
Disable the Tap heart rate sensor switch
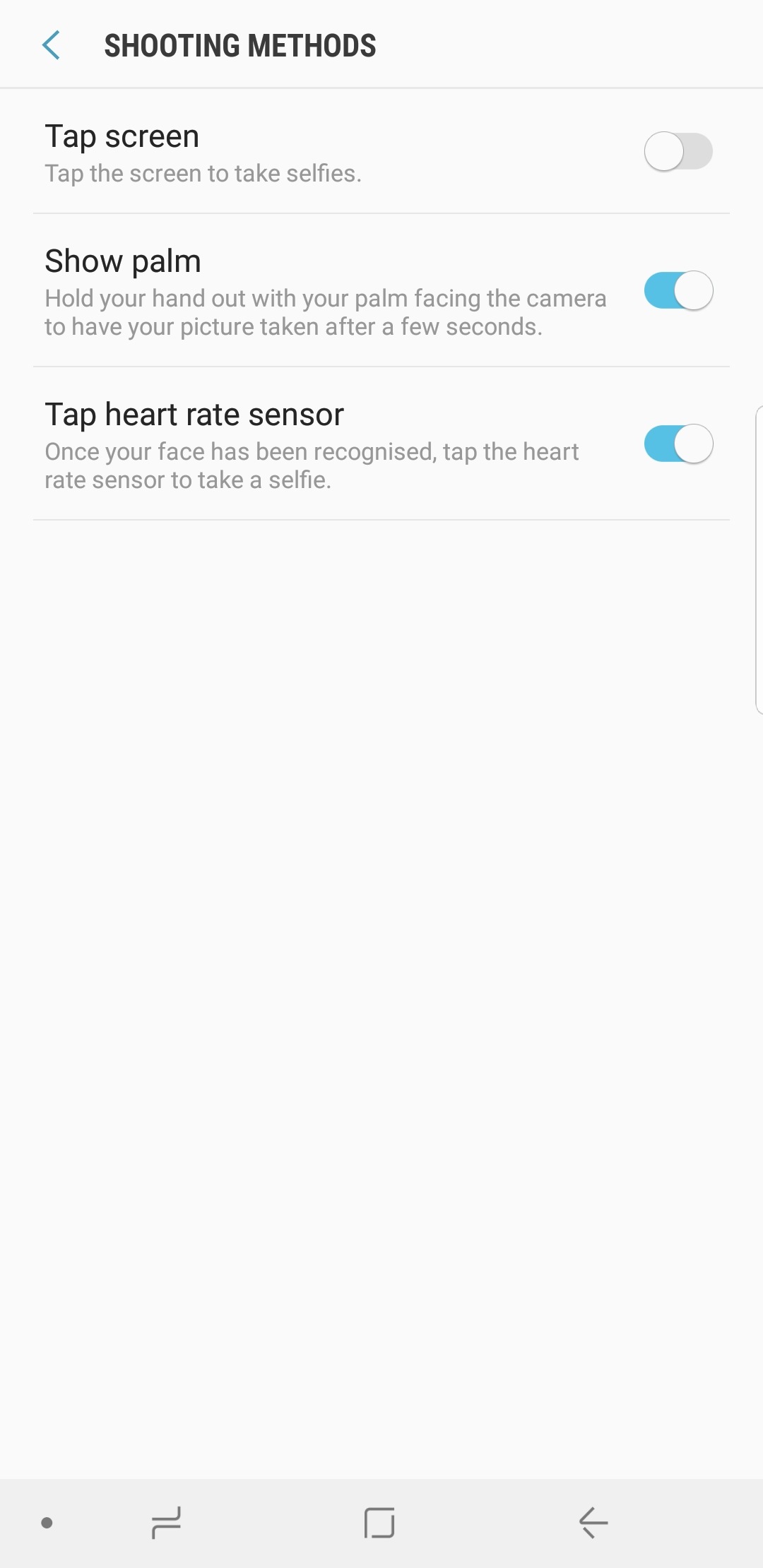pyautogui.click(x=678, y=444)
